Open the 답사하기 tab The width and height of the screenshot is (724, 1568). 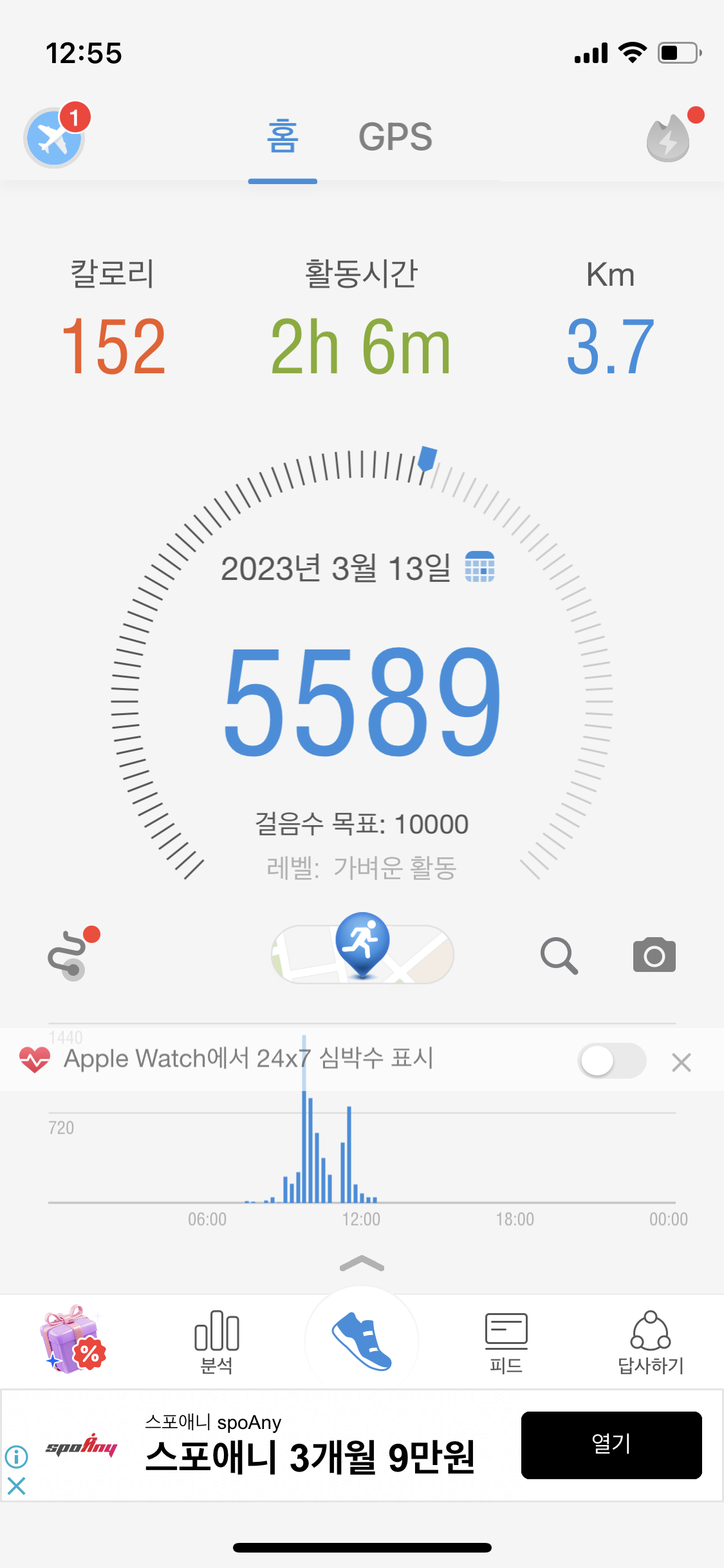point(651,1342)
